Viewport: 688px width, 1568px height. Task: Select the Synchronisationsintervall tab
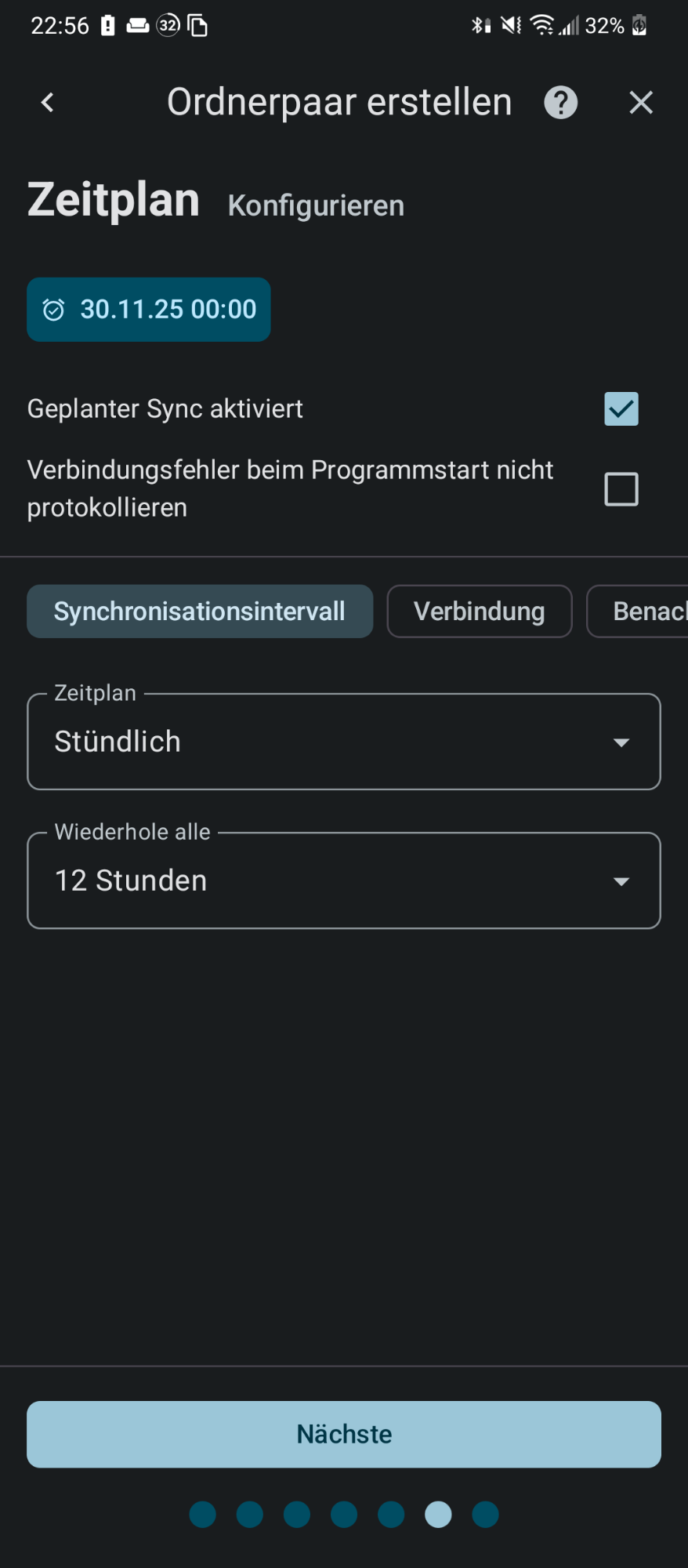point(200,612)
